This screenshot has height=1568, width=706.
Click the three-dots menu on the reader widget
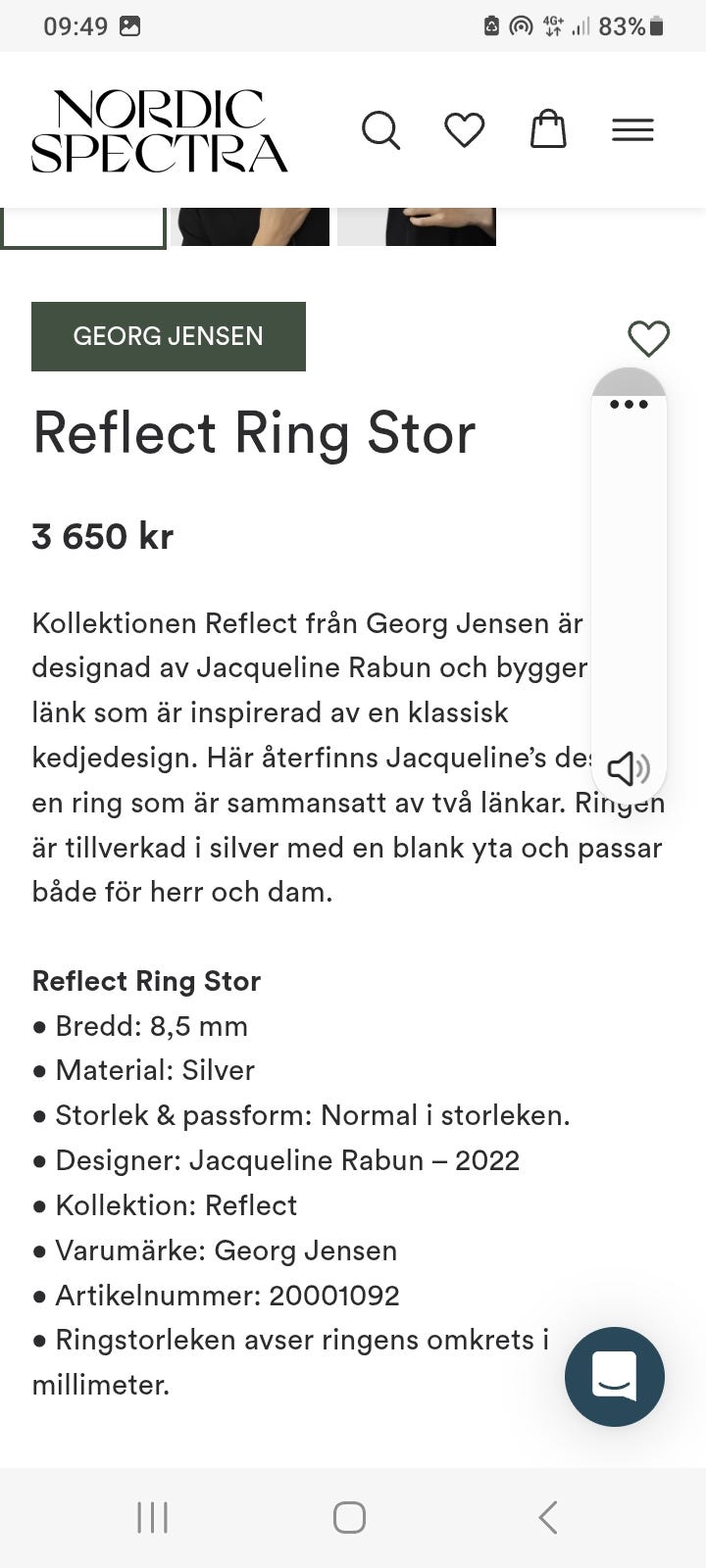coord(629,404)
